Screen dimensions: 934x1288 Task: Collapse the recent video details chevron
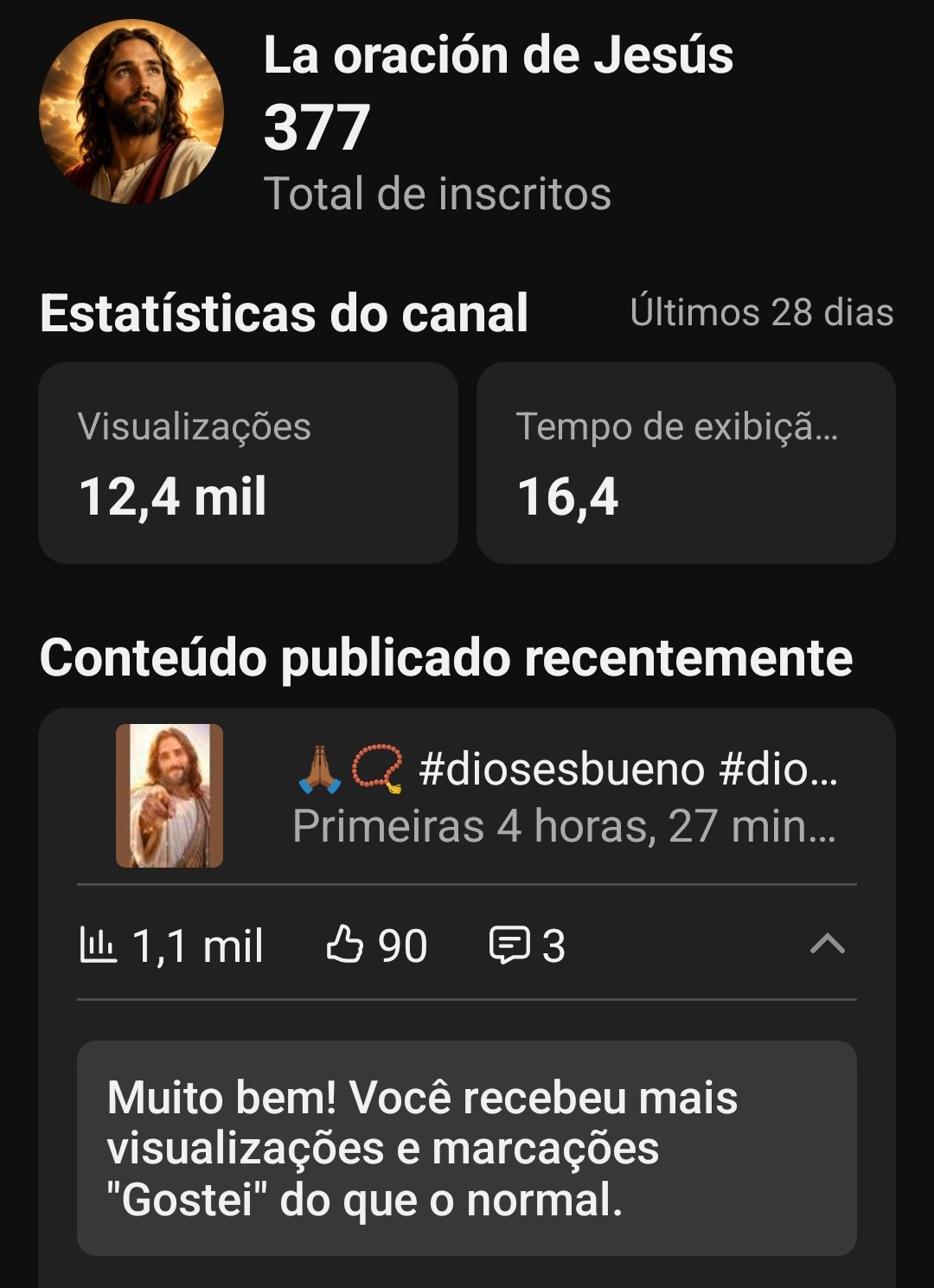point(827,944)
